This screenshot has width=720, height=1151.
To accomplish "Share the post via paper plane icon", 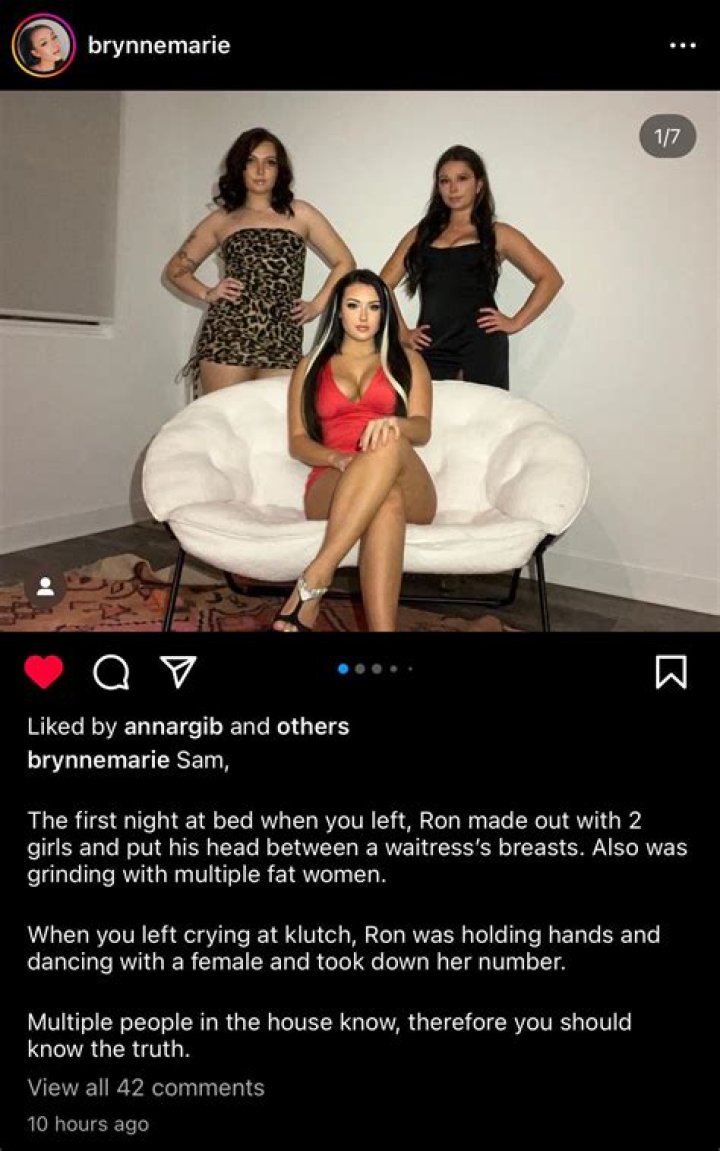I will (177, 674).
